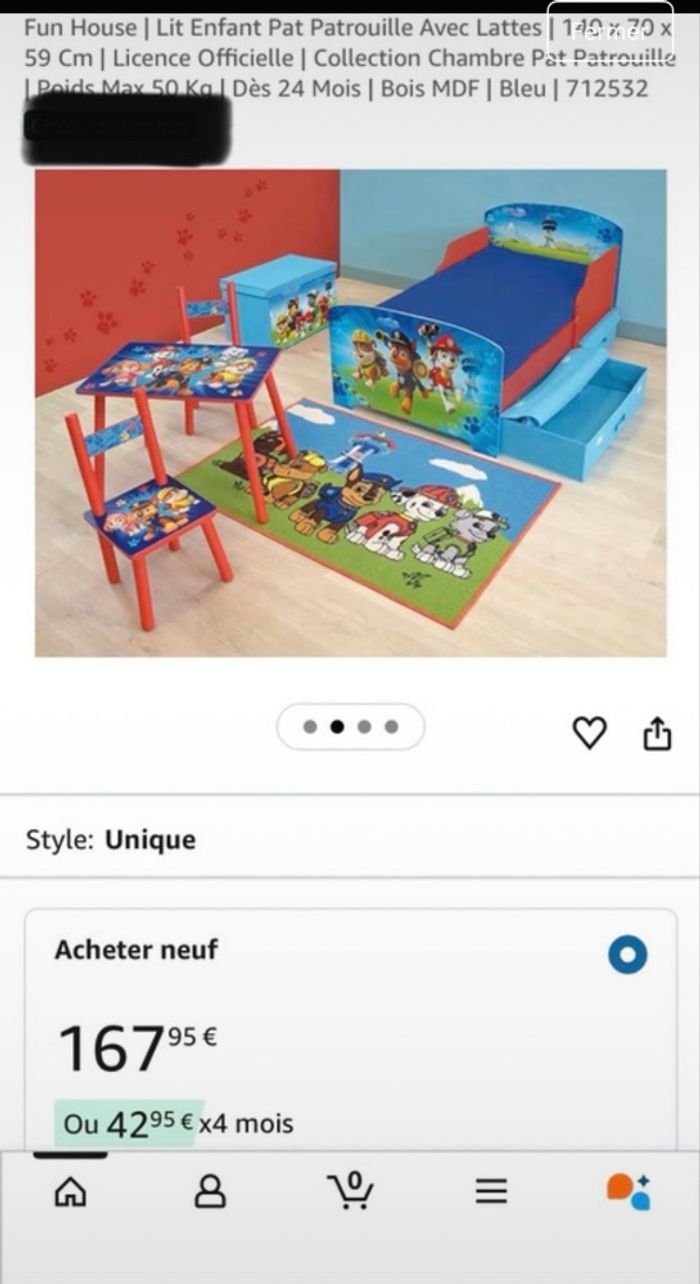Share this product listing
This screenshot has width=700, height=1284.
[656, 734]
